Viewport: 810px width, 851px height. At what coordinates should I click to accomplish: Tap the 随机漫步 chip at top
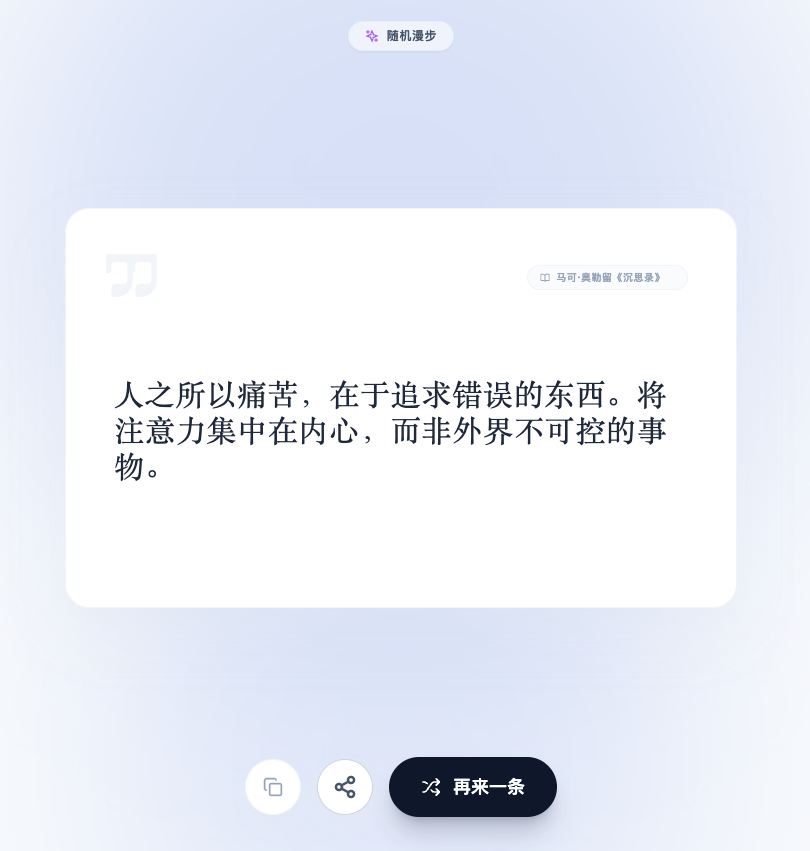(x=401, y=36)
